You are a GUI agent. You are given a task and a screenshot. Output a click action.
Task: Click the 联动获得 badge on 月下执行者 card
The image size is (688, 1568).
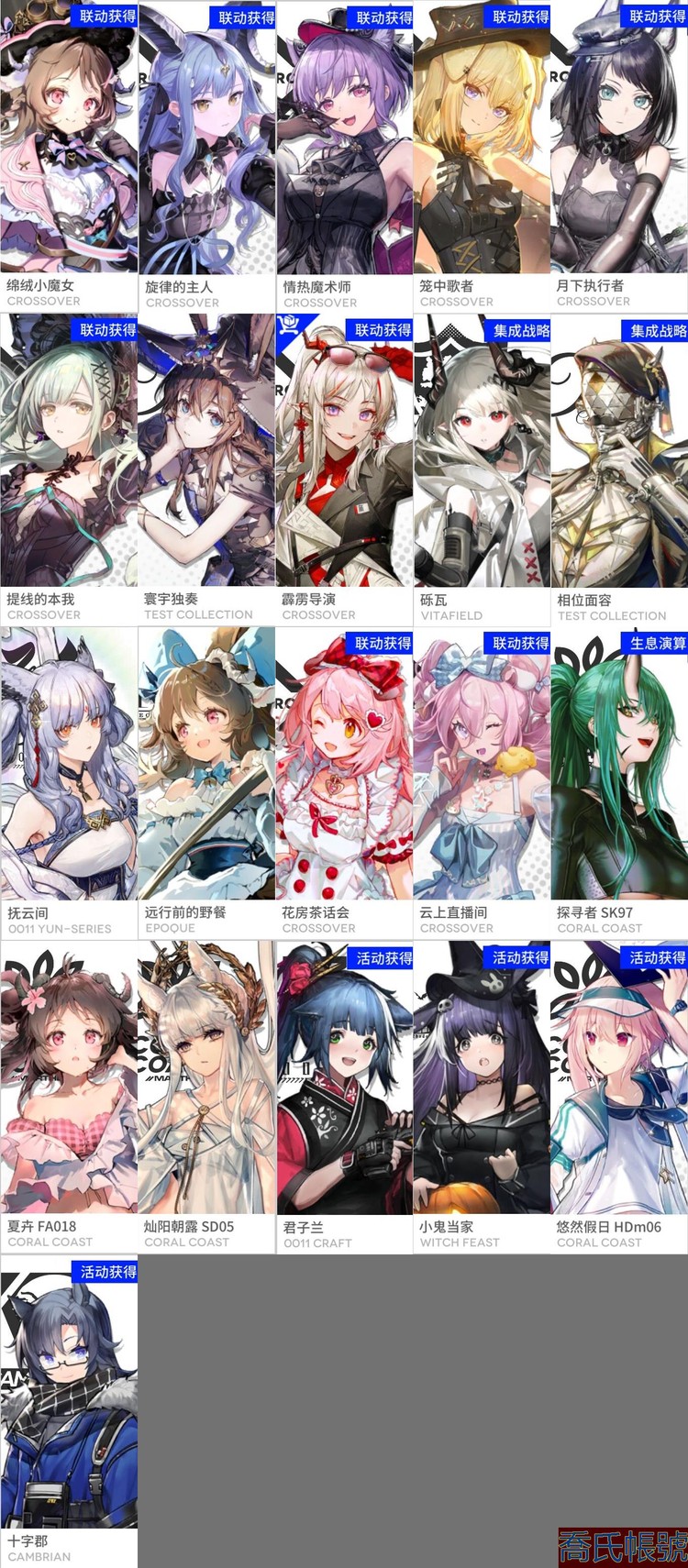click(656, 17)
